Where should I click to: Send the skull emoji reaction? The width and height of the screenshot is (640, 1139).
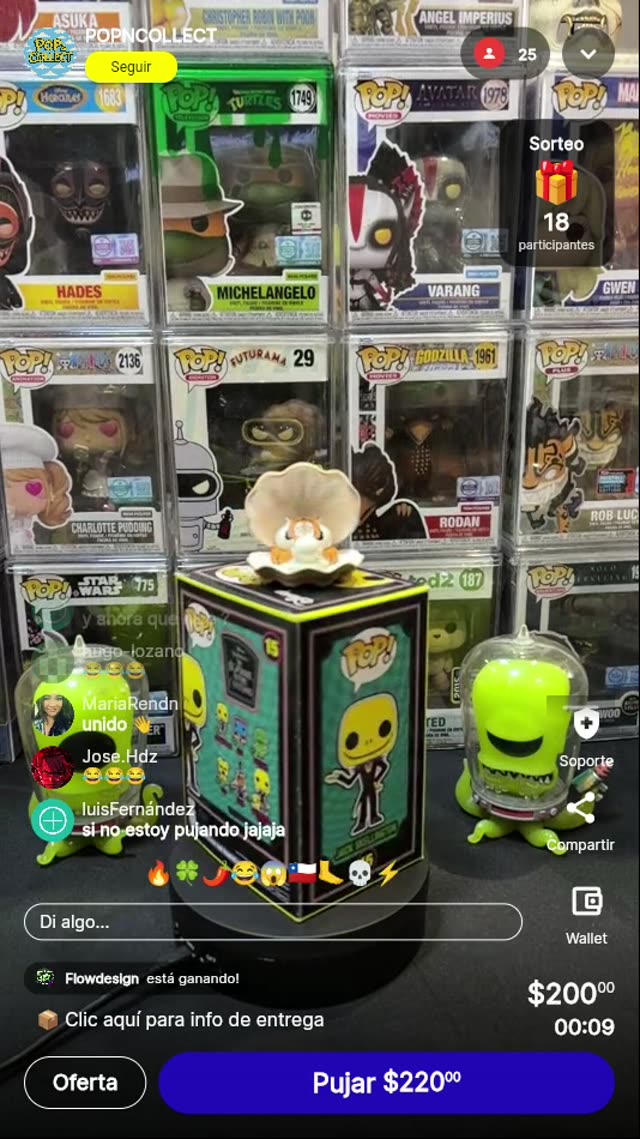[359, 873]
